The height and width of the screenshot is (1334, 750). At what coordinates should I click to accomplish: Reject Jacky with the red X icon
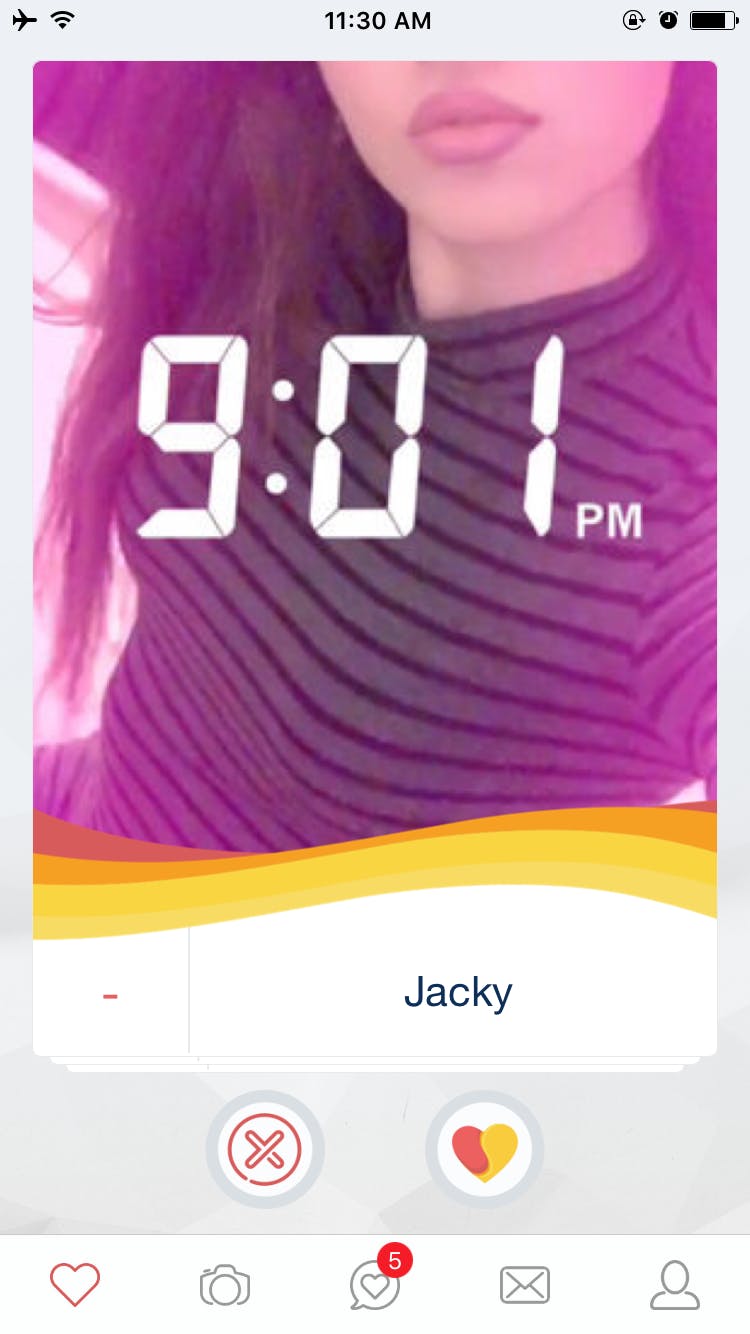[x=265, y=1150]
